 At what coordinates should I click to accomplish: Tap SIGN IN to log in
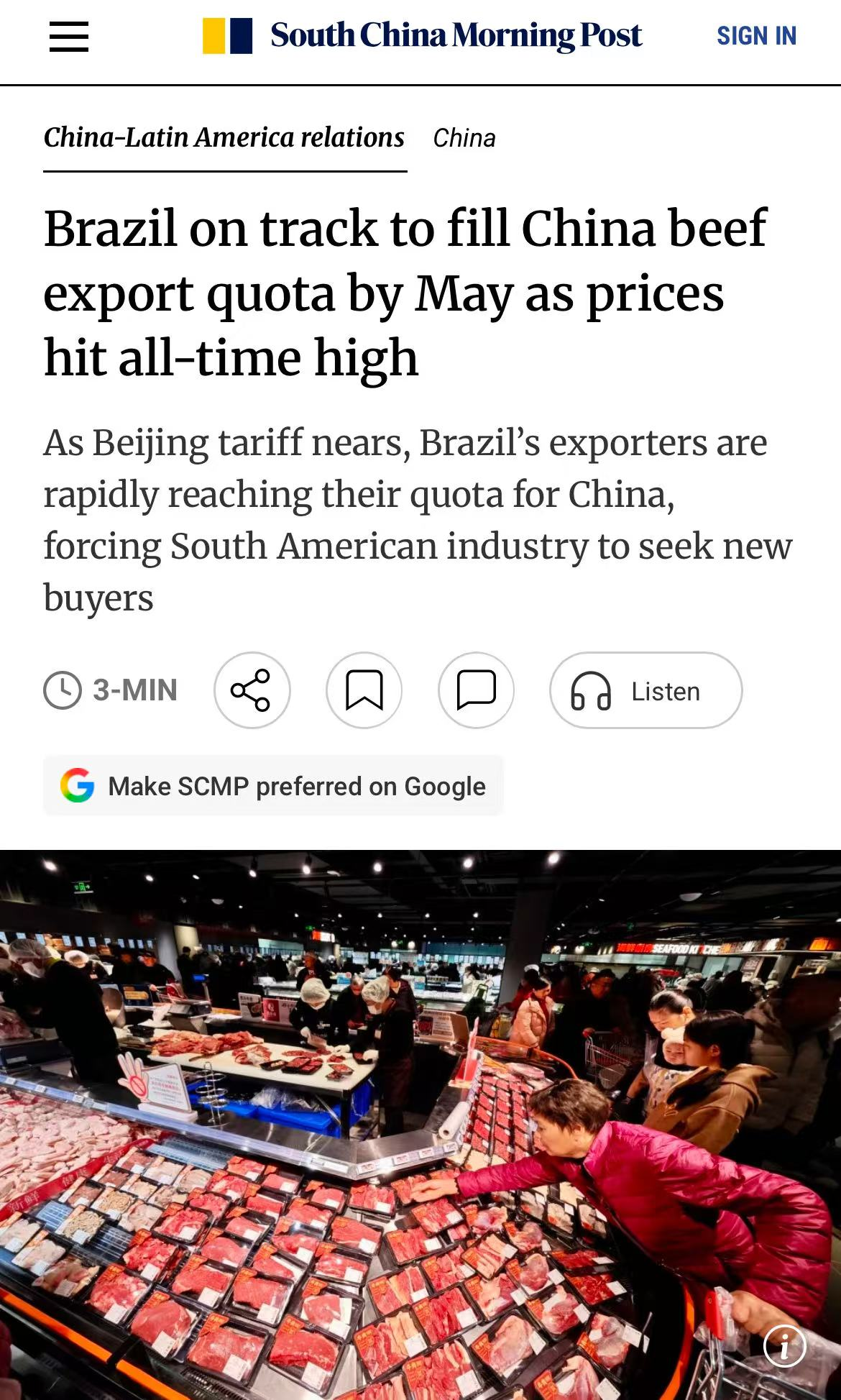[756, 36]
